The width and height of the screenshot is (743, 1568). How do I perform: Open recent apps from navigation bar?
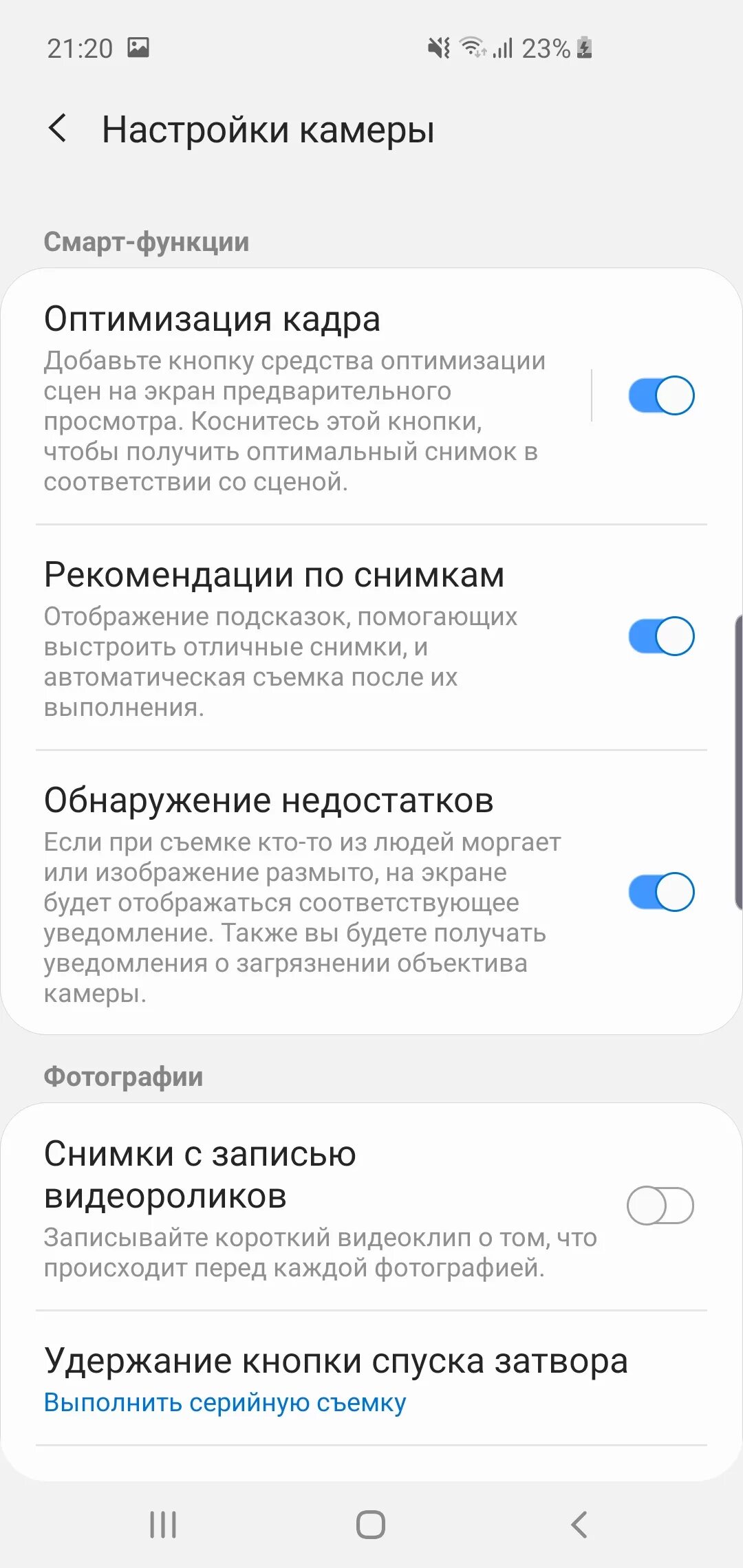[x=163, y=1525]
